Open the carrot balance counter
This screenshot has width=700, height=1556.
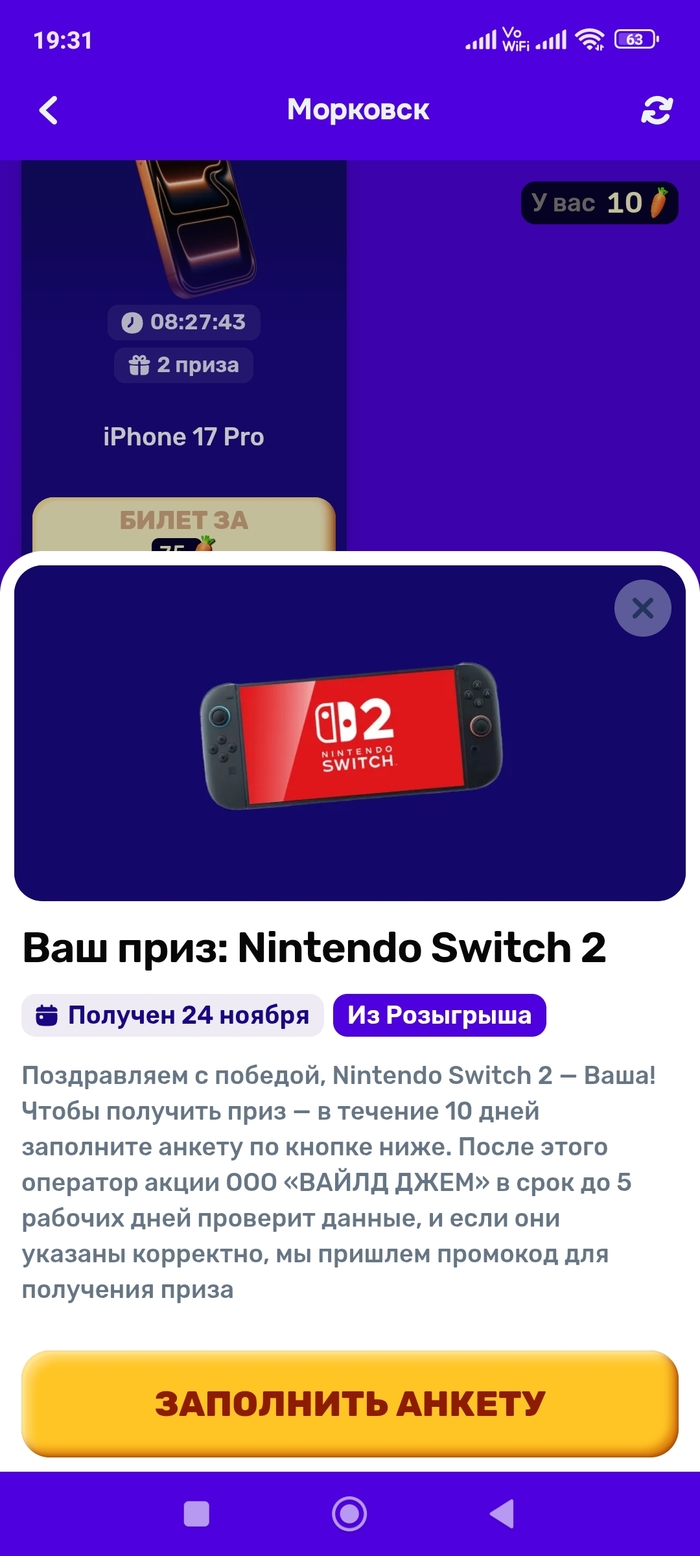pos(599,203)
